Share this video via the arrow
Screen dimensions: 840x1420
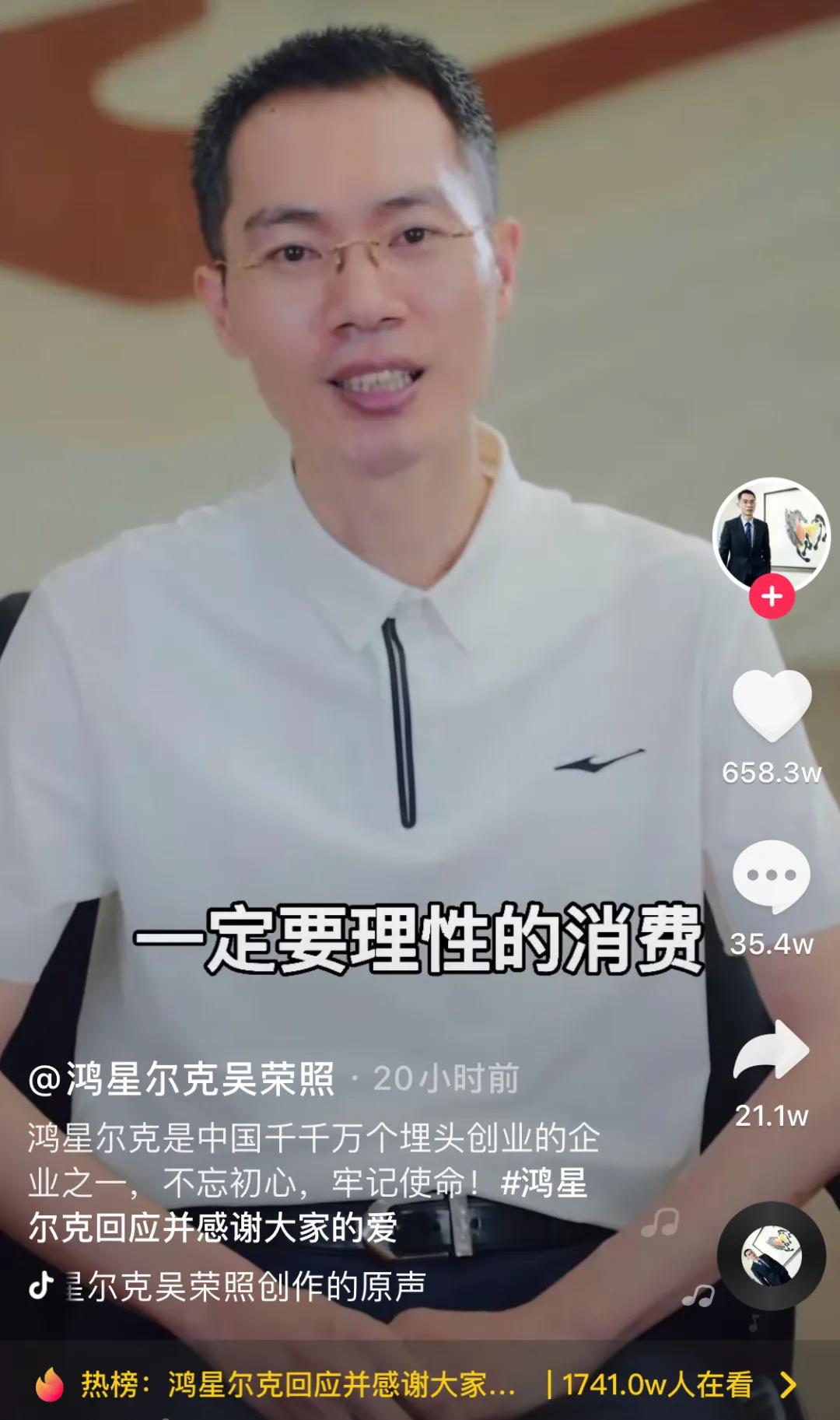click(x=772, y=1050)
